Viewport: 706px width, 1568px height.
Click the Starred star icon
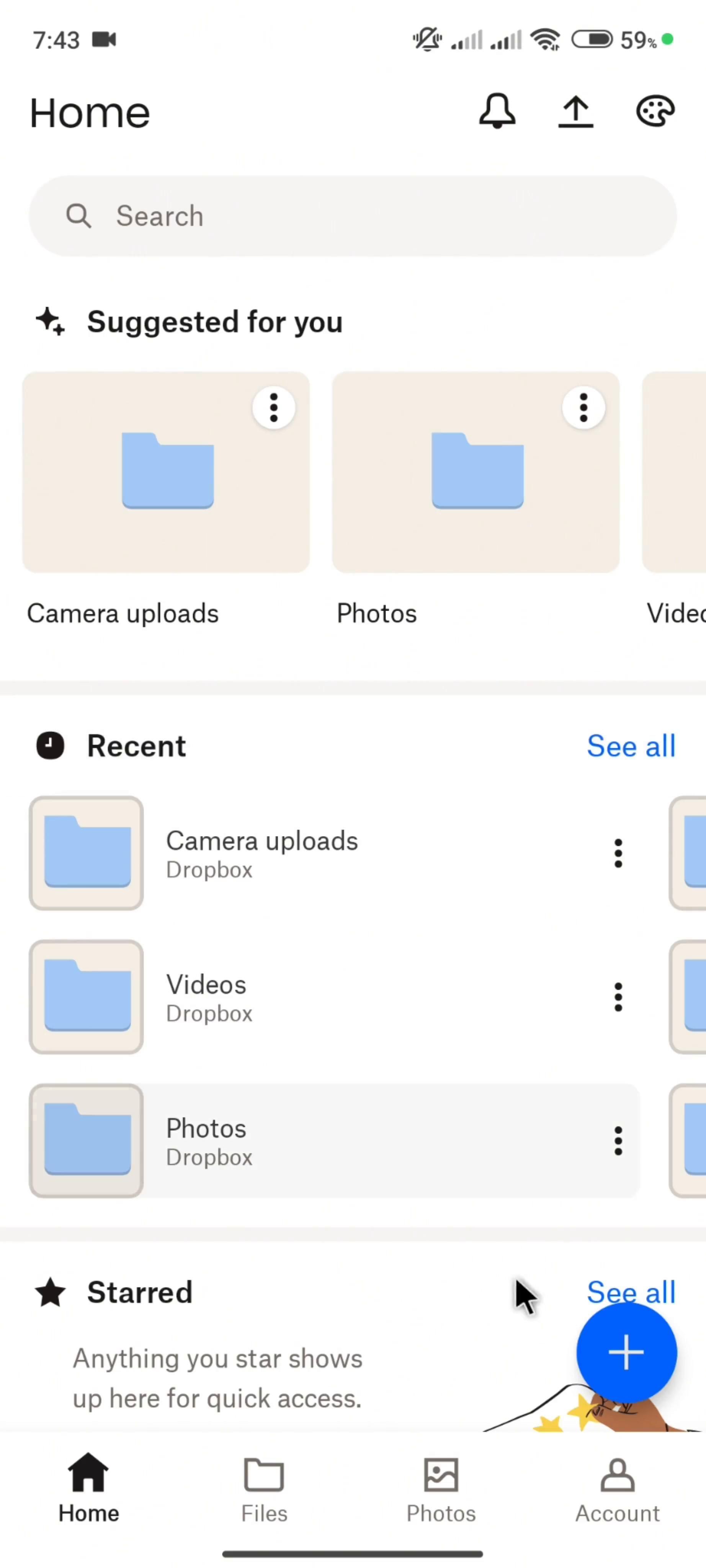(x=51, y=1292)
